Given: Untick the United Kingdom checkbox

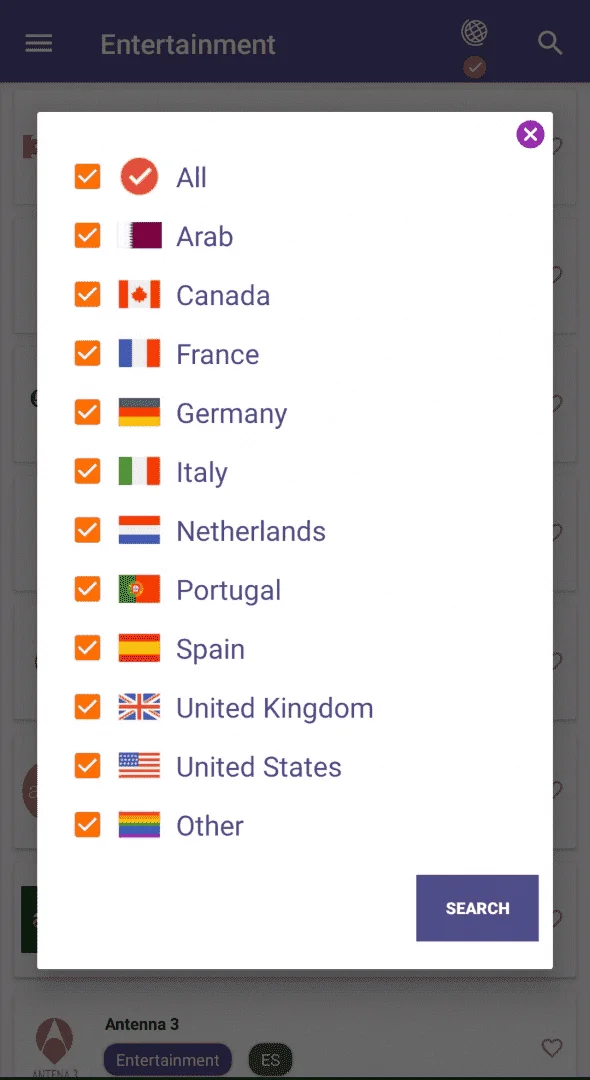Looking at the screenshot, I should 87,707.
